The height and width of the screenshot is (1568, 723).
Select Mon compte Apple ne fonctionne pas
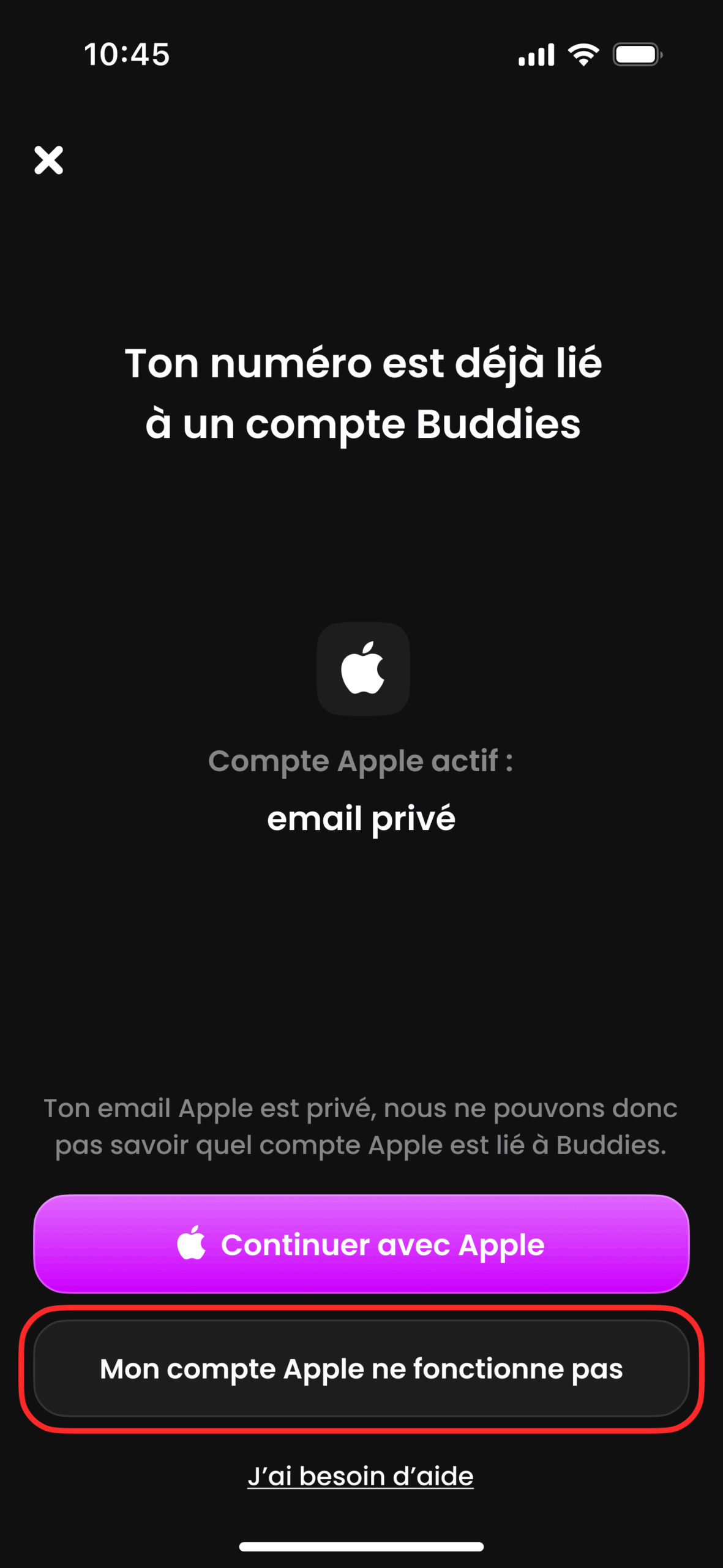click(361, 1368)
